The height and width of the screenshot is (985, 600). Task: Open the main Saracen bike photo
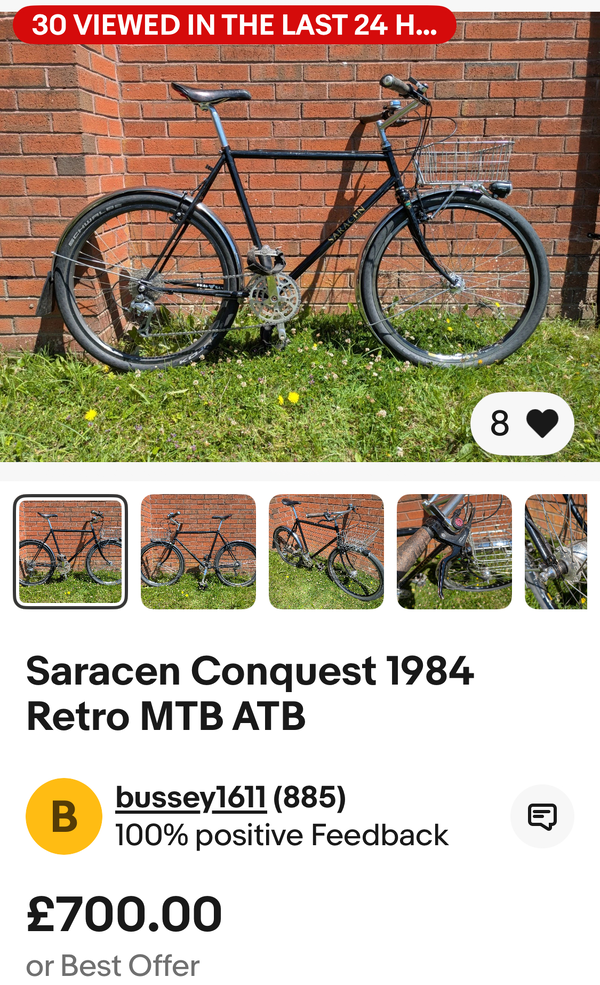(x=300, y=240)
